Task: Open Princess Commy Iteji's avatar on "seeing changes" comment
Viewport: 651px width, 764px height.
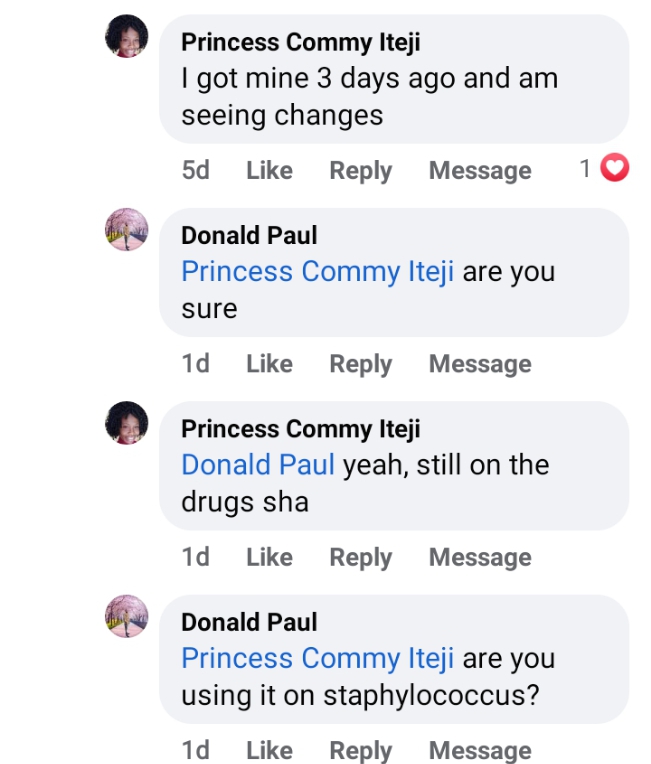Action: (127, 38)
